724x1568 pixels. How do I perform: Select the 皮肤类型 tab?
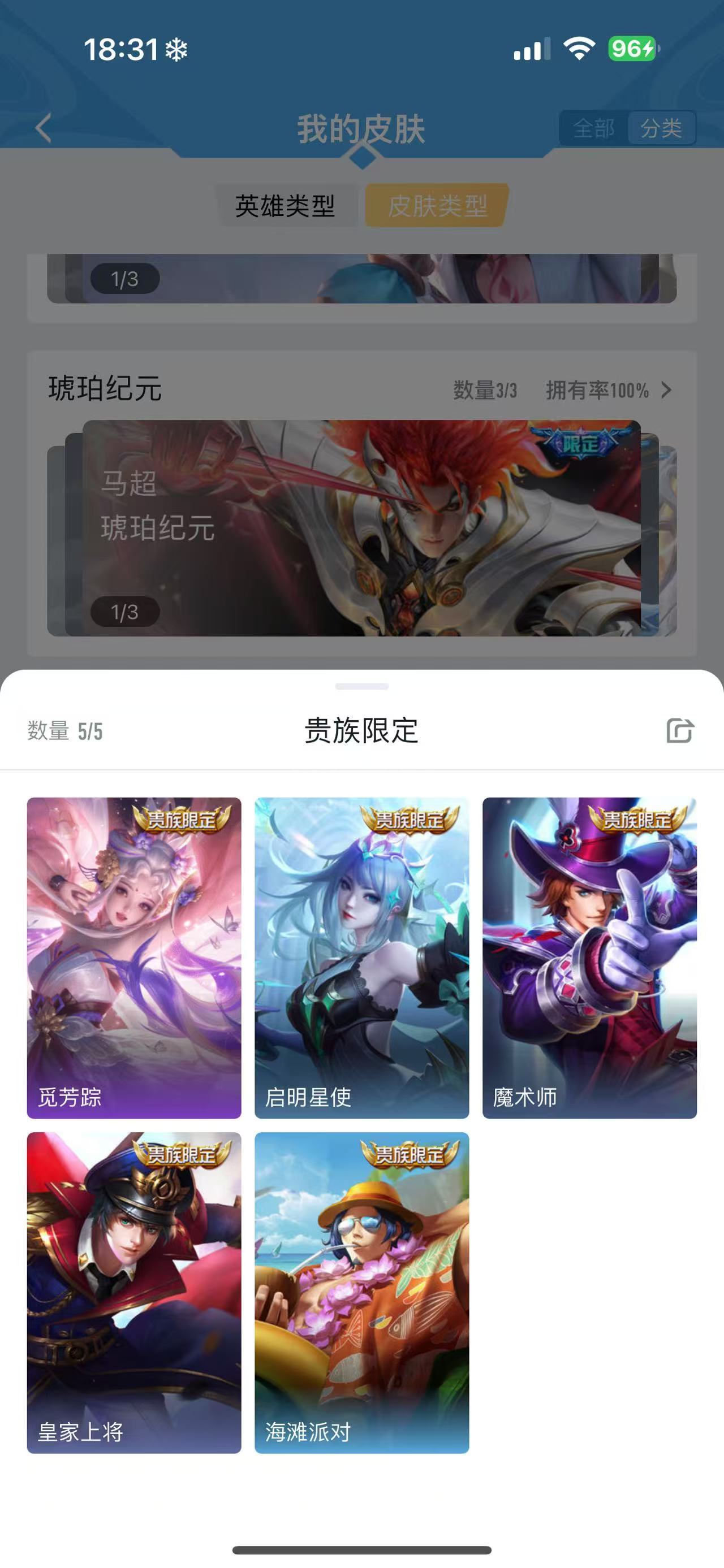(x=437, y=206)
